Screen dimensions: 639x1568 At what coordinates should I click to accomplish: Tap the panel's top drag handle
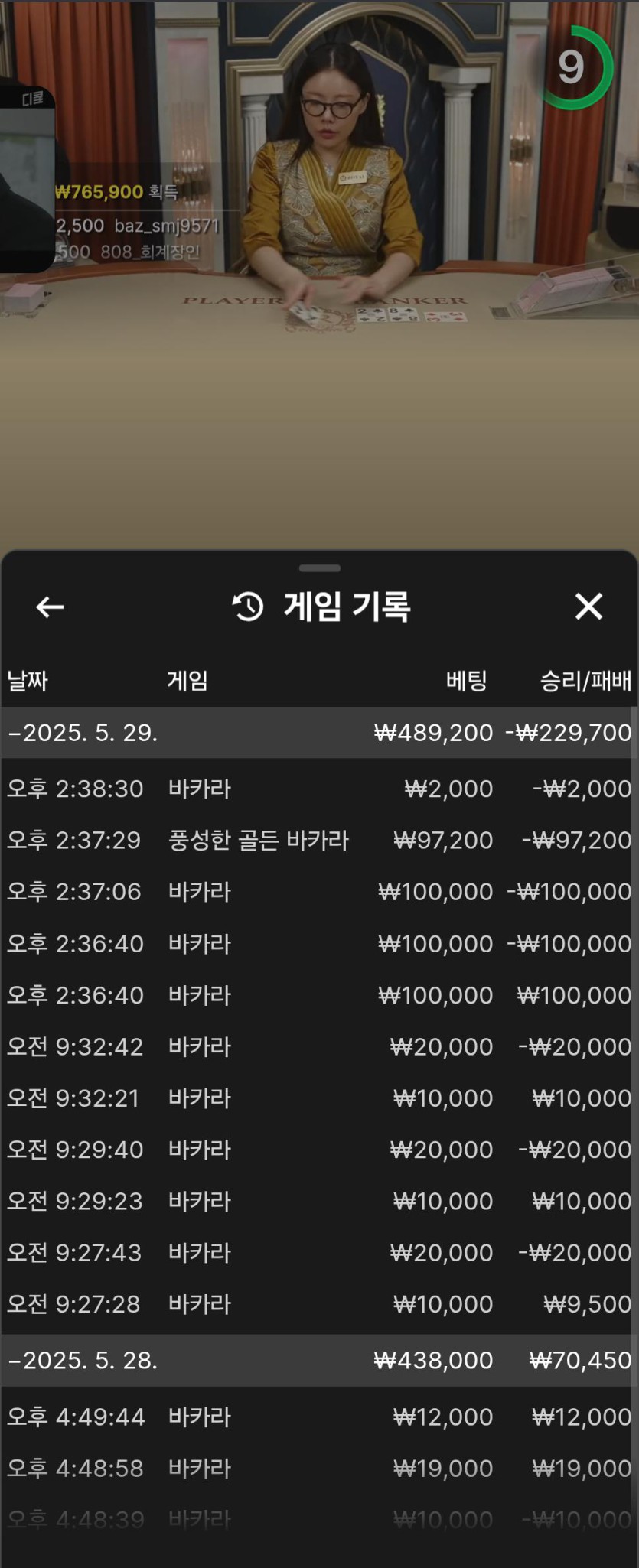coord(320,568)
